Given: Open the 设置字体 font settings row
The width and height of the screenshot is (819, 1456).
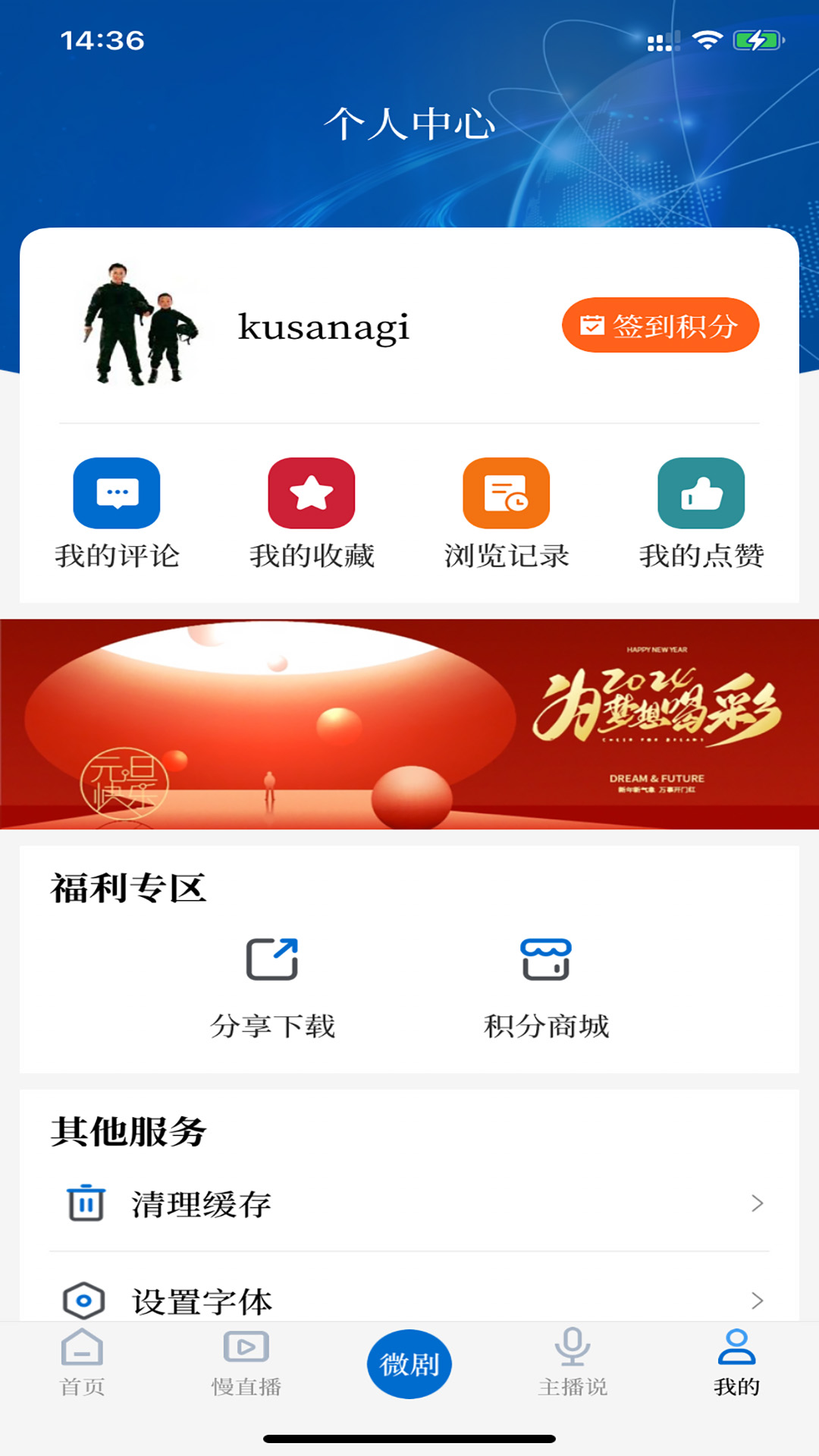Looking at the screenshot, I should 409,1300.
